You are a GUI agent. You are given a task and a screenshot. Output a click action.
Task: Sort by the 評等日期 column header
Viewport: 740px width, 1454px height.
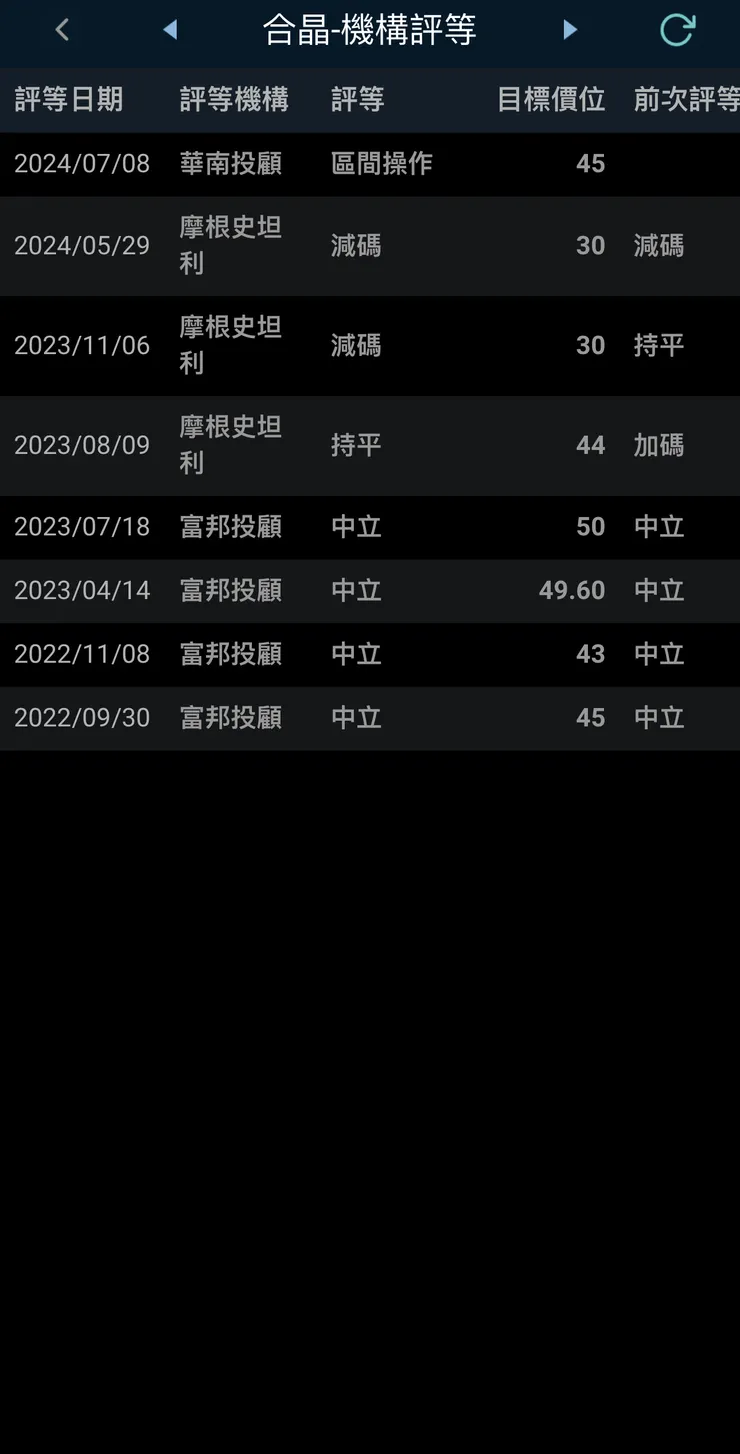click(67, 99)
